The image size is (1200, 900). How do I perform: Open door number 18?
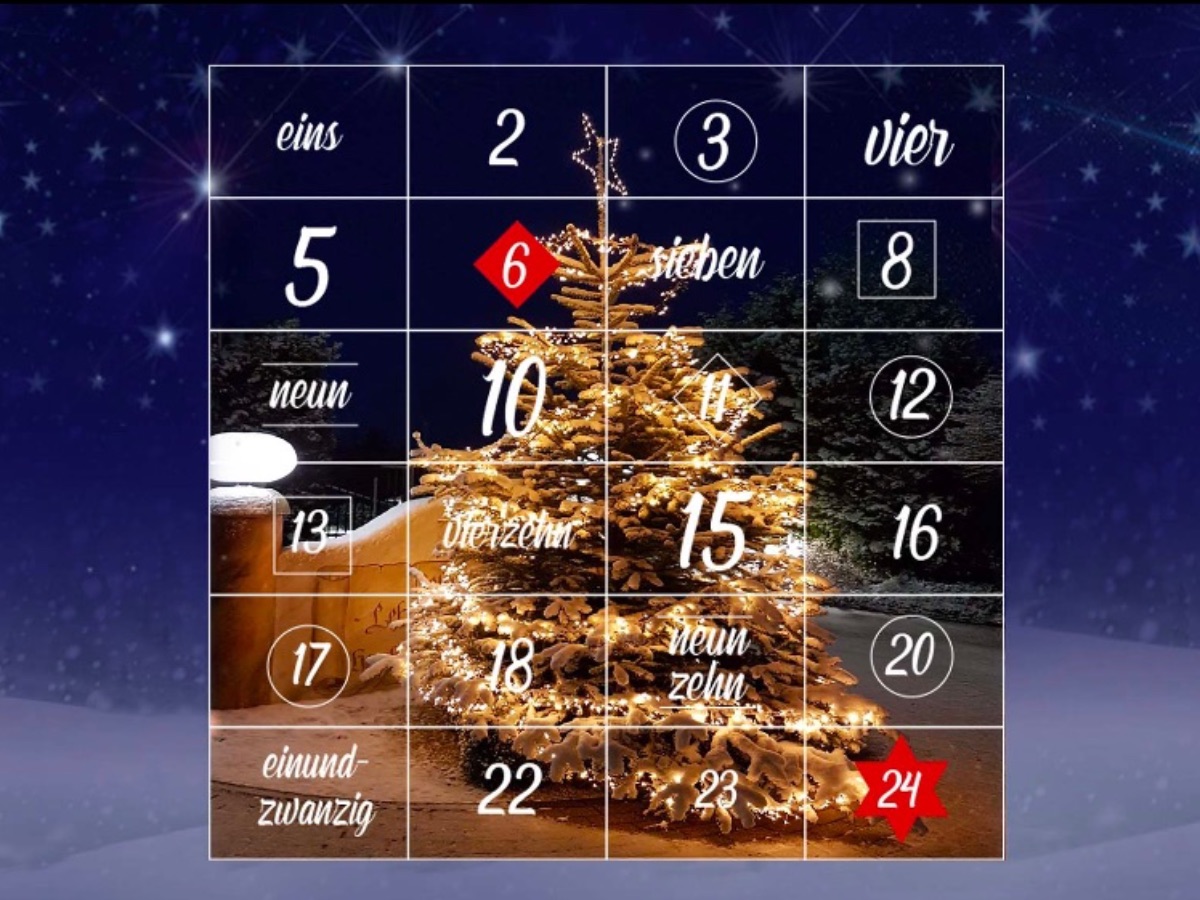[x=510, y=665]
